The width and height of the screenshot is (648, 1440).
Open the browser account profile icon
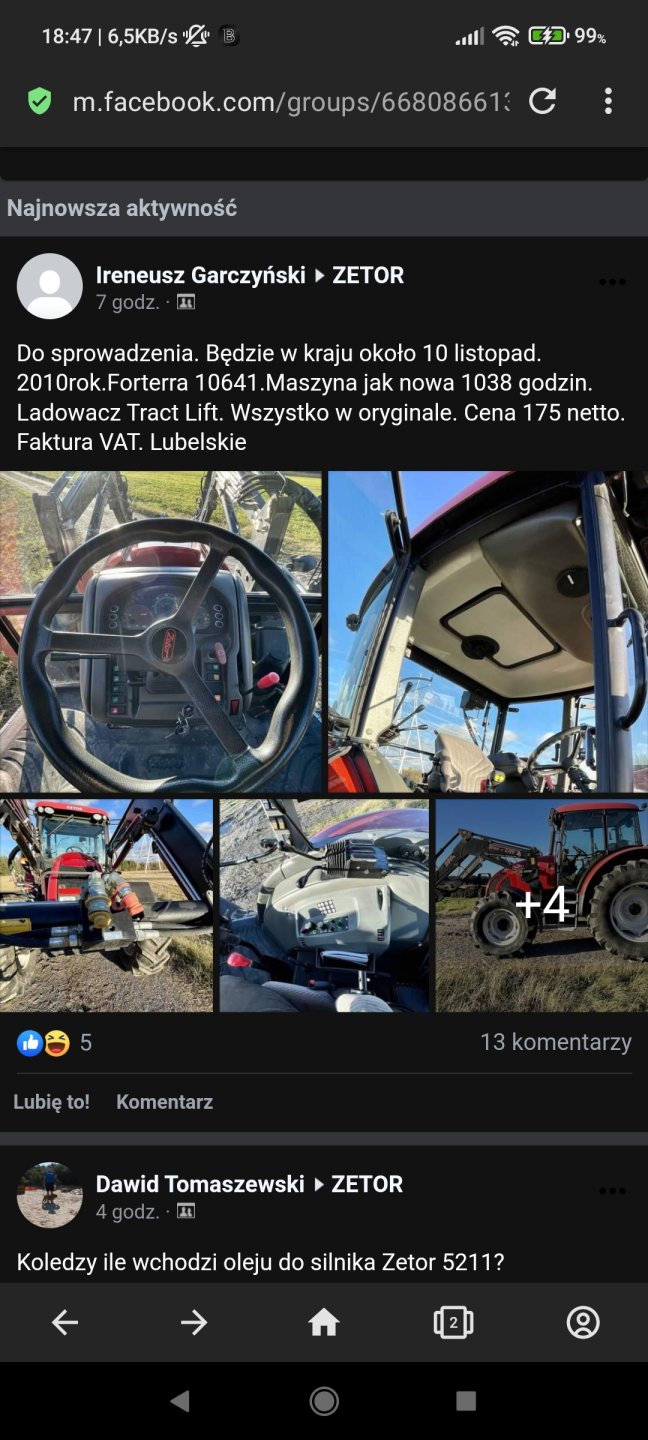[x=583, y=1323]
